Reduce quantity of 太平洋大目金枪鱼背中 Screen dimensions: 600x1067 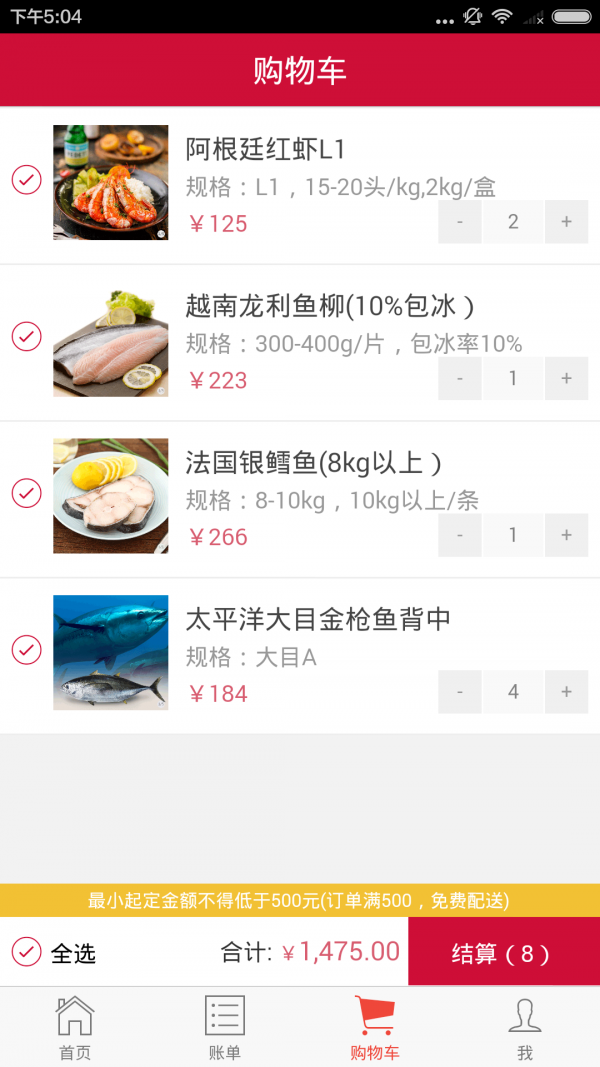tap(460, 692)
